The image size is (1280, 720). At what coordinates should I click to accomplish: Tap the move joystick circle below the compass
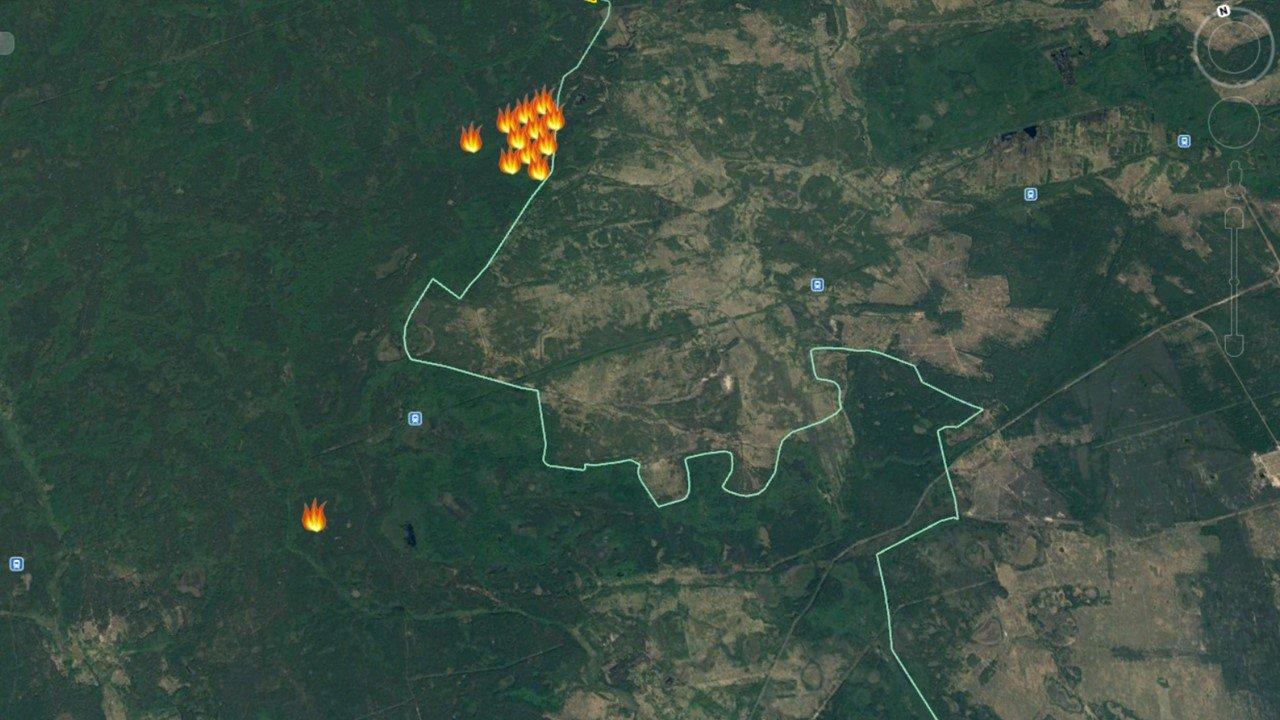click(x=1233, y=123)
